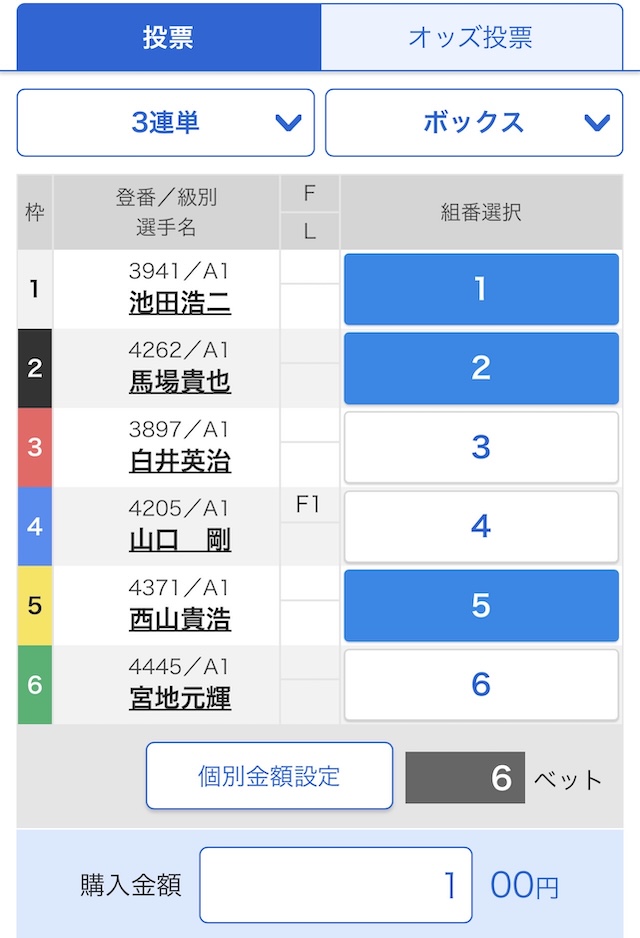Open the 3連単 bet type dropdown
The width and height of the screenshot is (640, 938).
(166, 123)
